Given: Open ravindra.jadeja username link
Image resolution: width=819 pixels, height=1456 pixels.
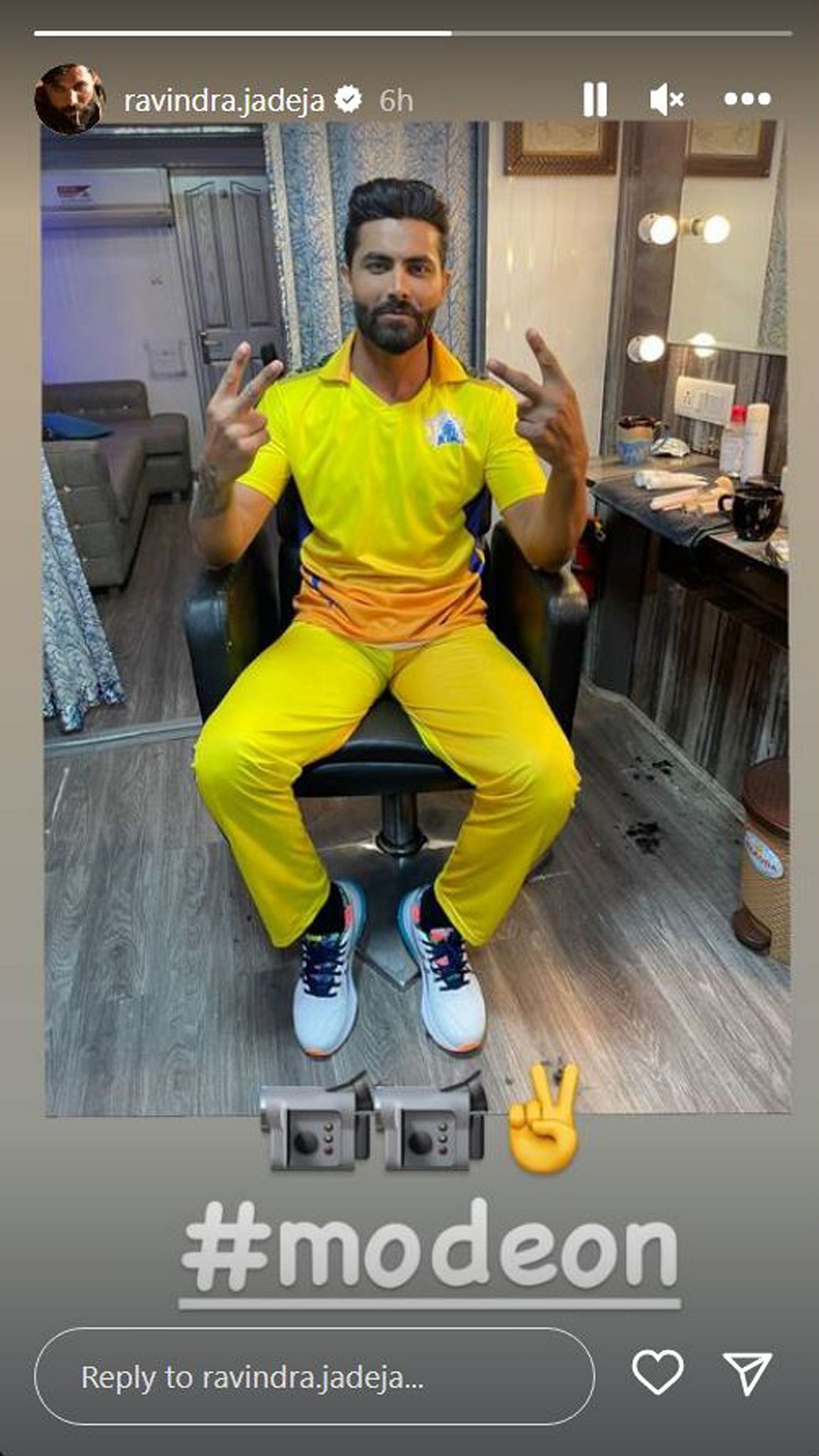Looking at the screenshot, I should pyautogui.click(x=224, y=100).
